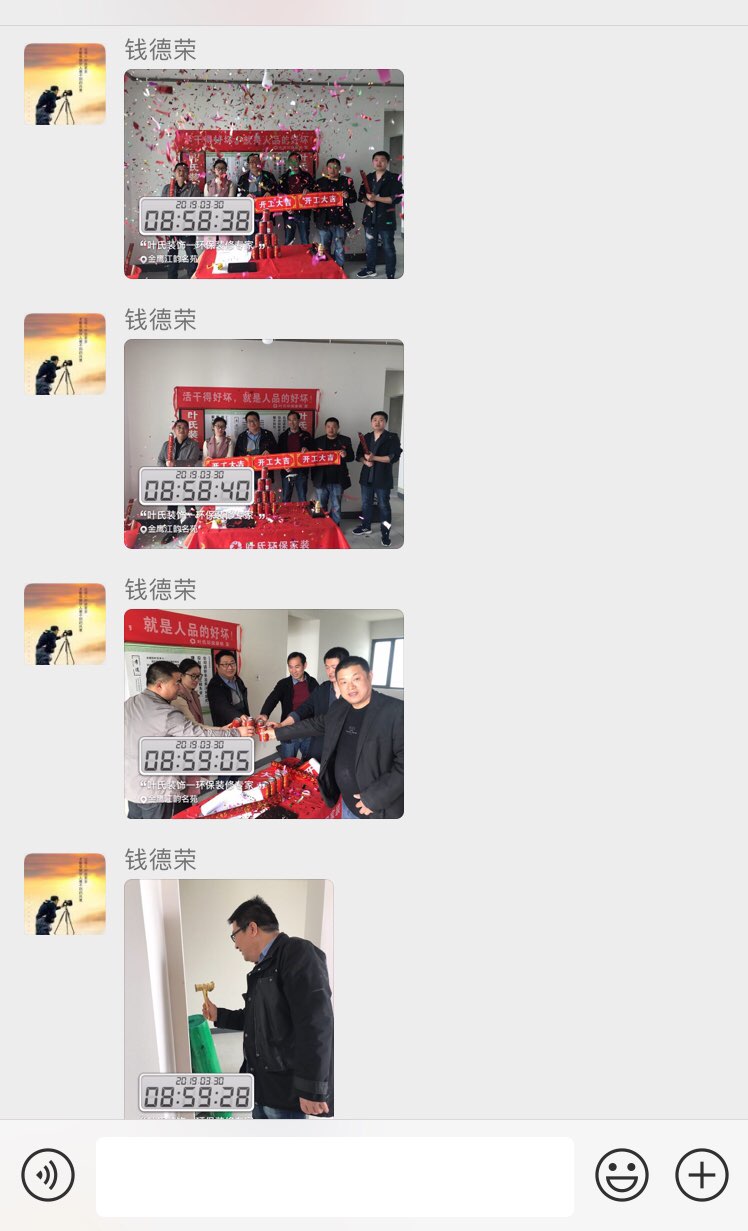This screenshot has width=748, height=1231.
Task: Open the plus attachments menu
Action: pyautogui.click(x=702, y=1175)
